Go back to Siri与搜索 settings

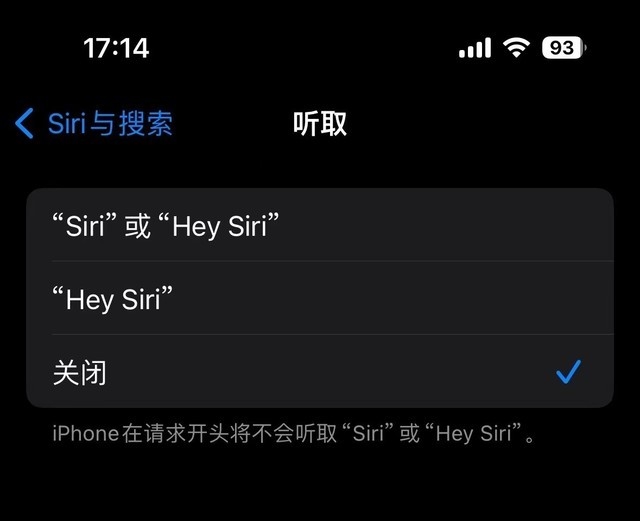pos(93,124)
